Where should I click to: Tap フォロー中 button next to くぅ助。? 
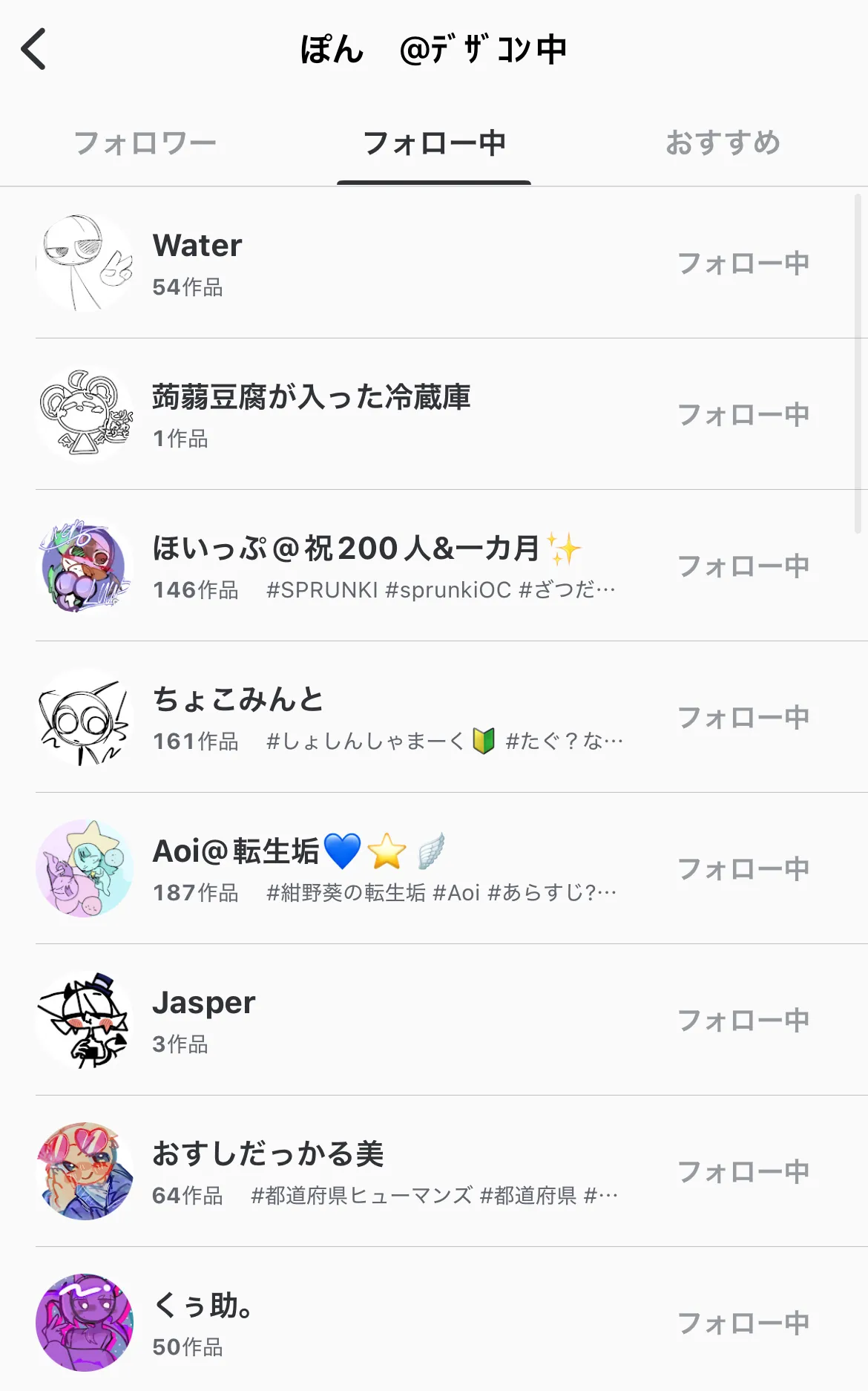(x=743, y=1323)
